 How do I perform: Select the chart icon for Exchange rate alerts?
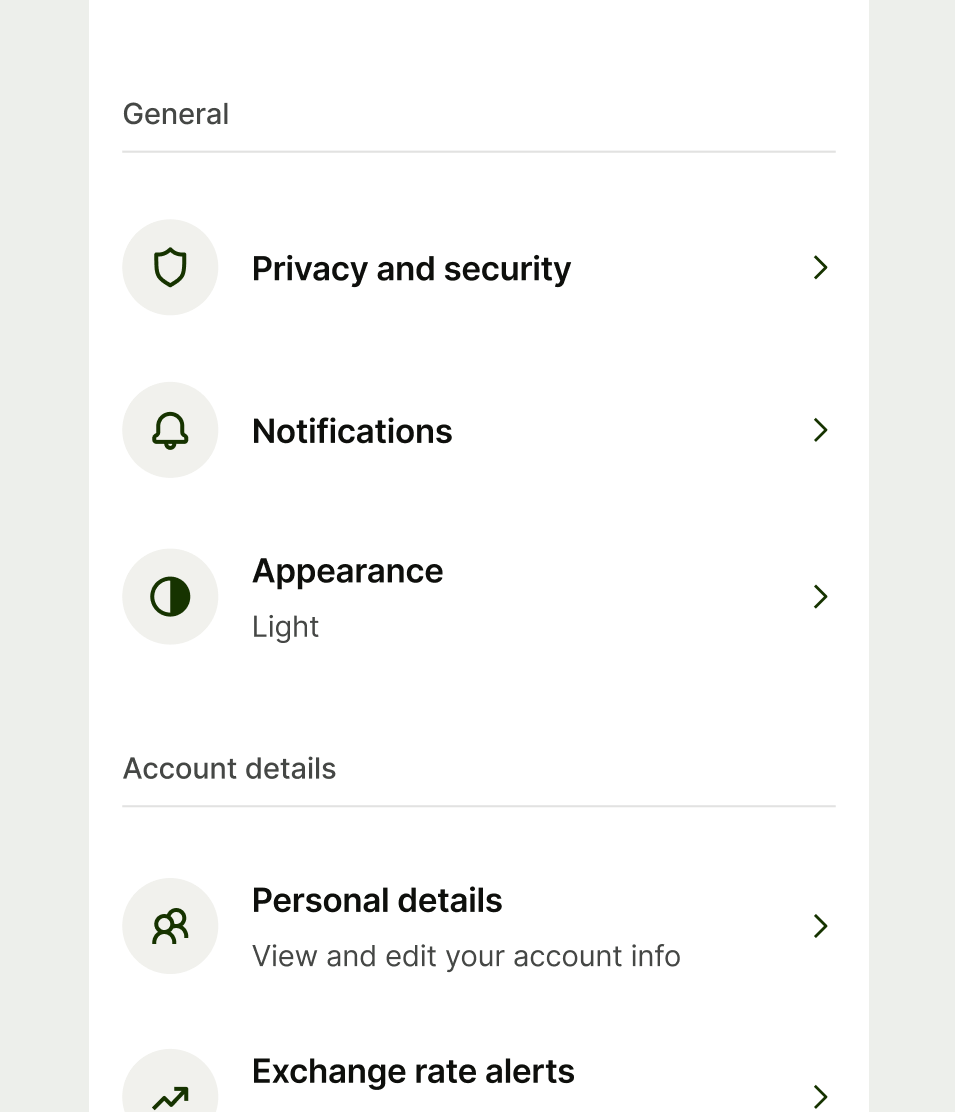click(x=170, y=1096)
